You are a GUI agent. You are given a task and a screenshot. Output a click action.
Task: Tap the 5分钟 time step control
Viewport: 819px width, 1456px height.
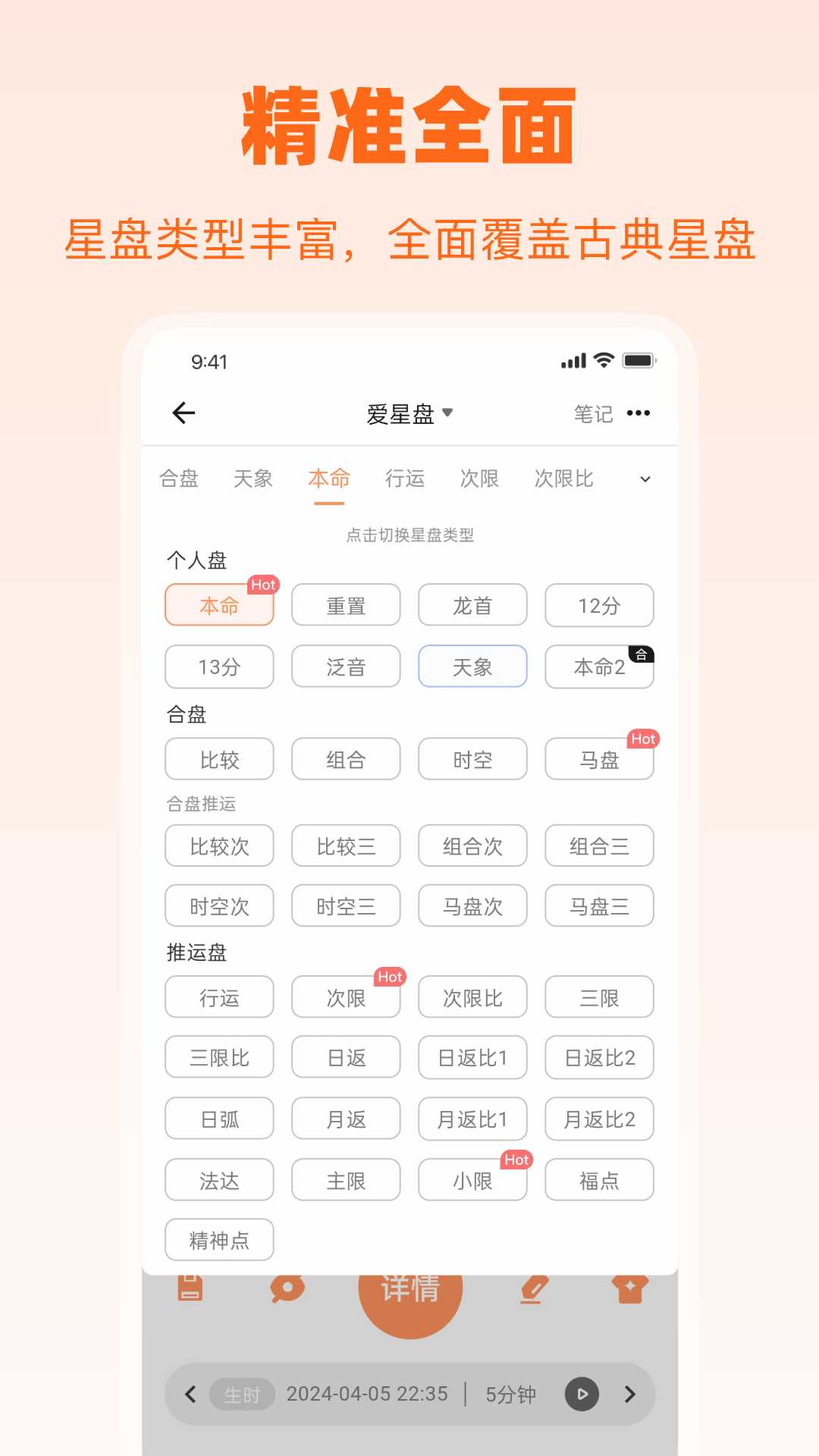pyautogui.click(x=510, y=1394)
